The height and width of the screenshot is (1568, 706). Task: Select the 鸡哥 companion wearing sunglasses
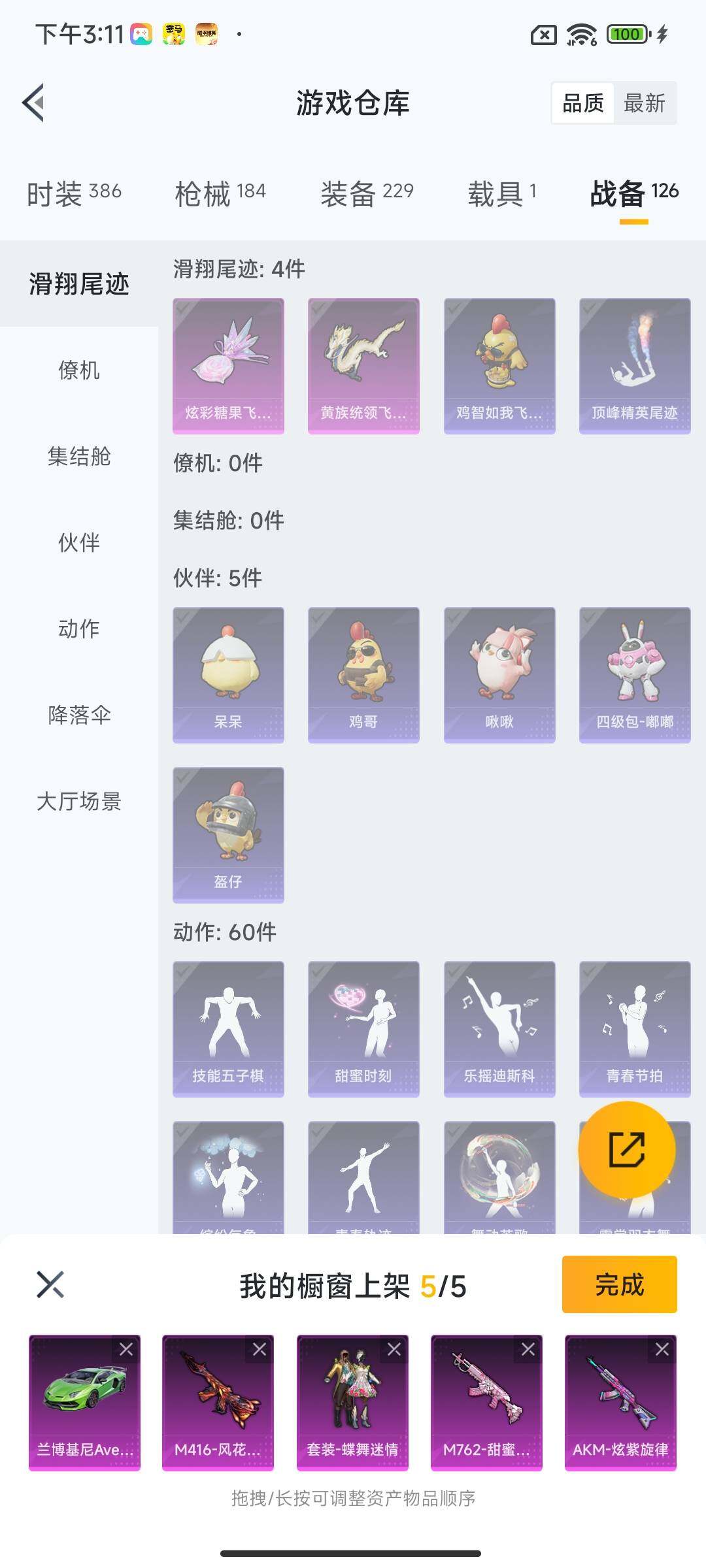[x=363, y=673]
